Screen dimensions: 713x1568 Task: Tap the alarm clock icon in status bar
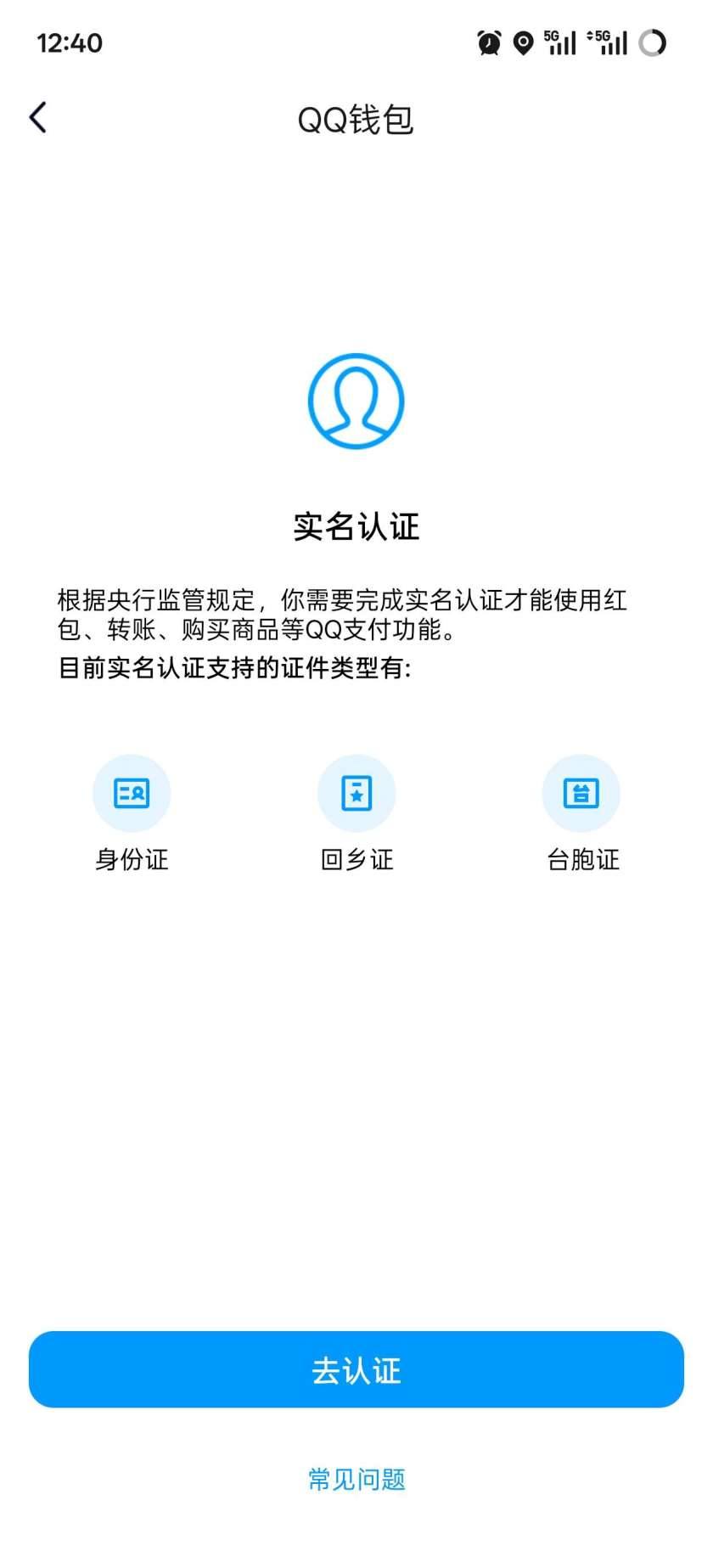pos(486,42)
